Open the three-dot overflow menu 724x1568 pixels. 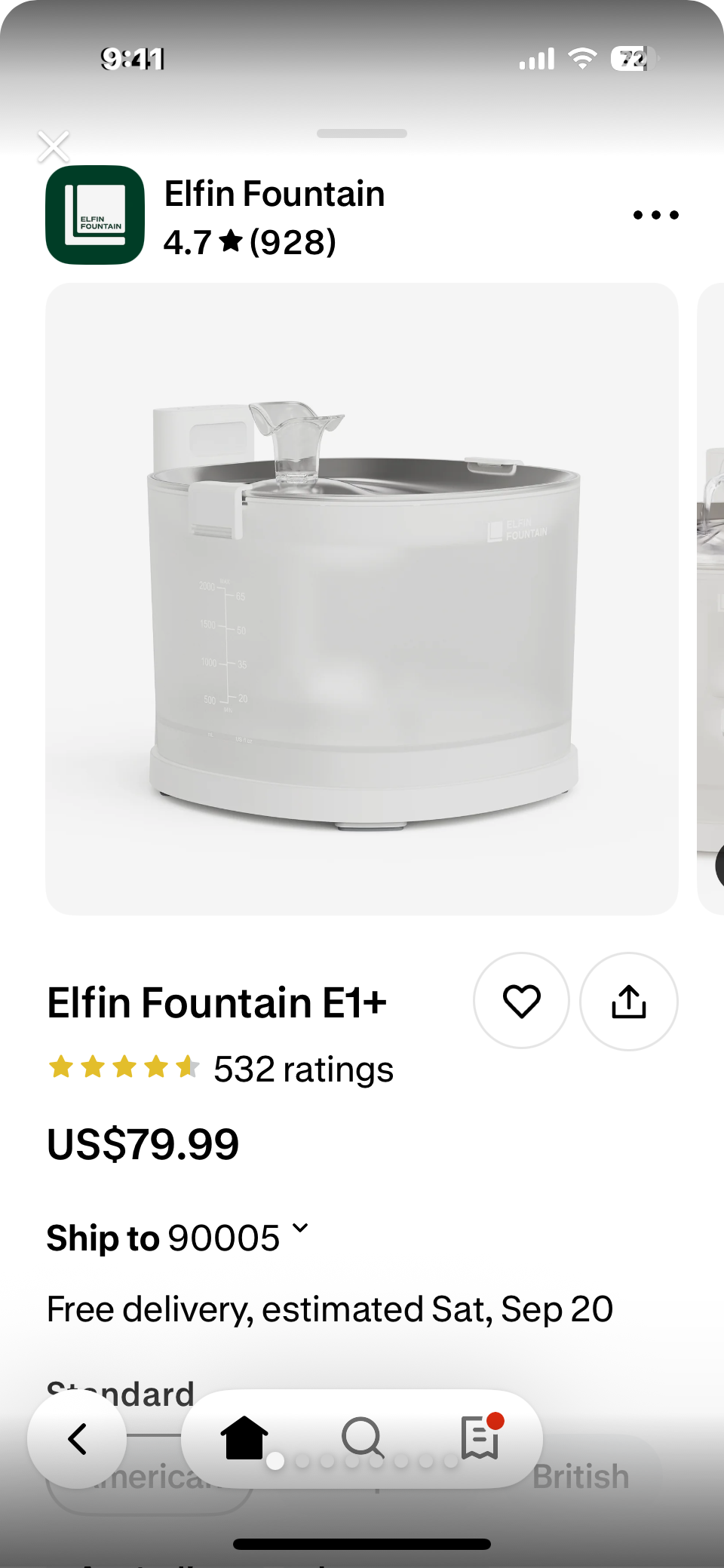[x=655, y=215]
